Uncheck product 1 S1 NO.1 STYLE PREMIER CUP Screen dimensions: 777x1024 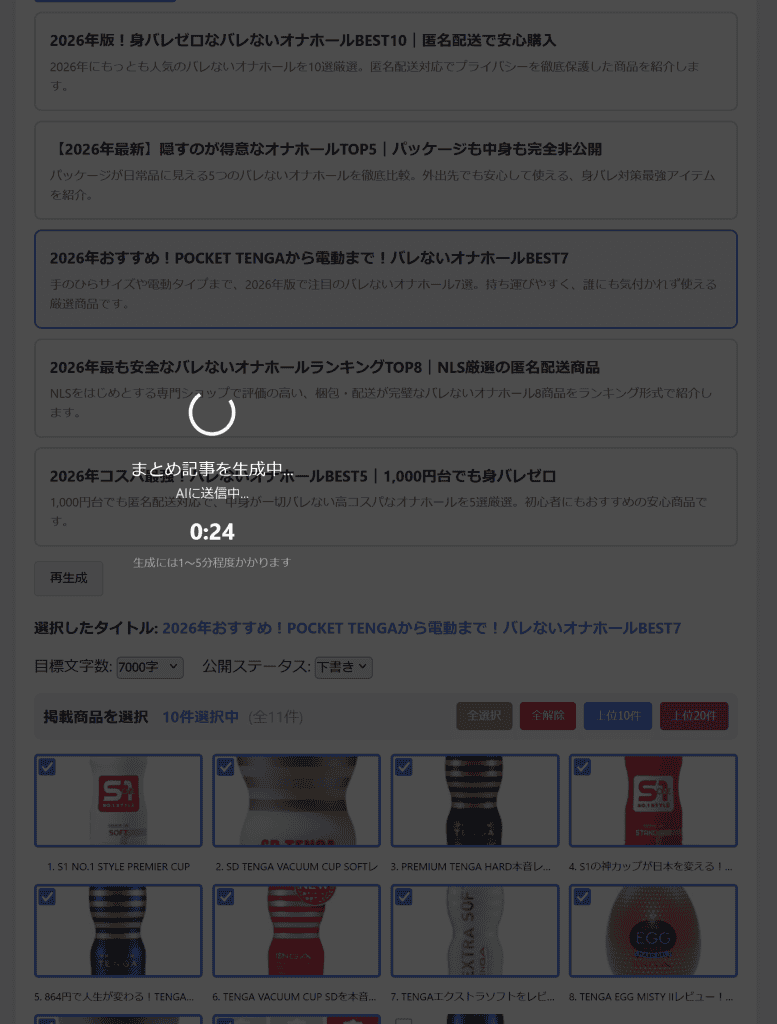tap(47, 767)
